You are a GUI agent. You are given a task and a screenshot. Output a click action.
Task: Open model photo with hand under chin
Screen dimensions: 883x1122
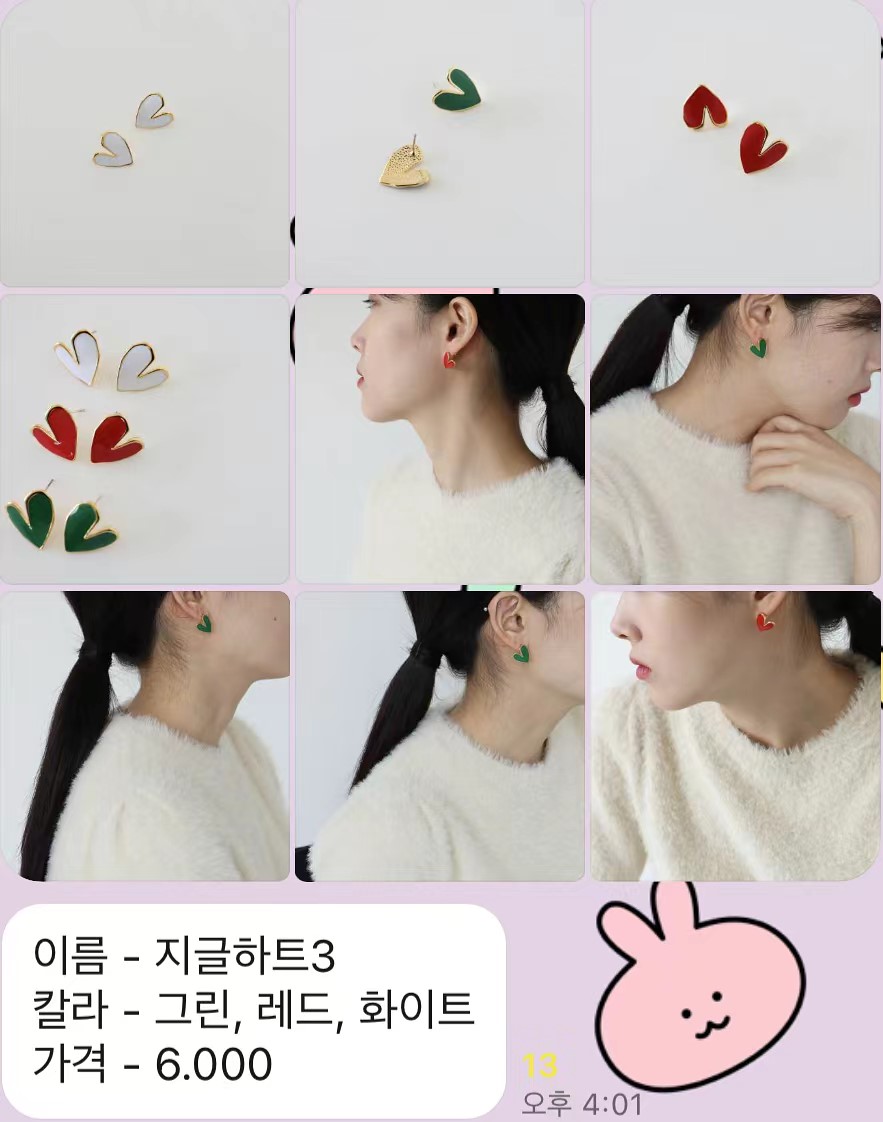[735, 439]
